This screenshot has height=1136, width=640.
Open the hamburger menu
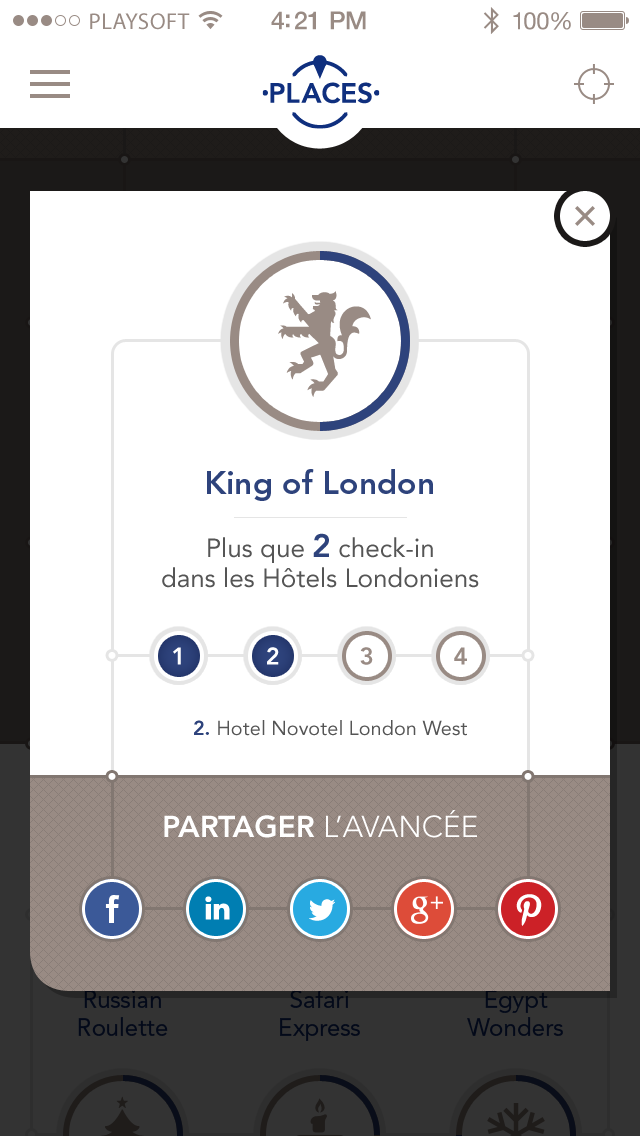click(50, 84)
